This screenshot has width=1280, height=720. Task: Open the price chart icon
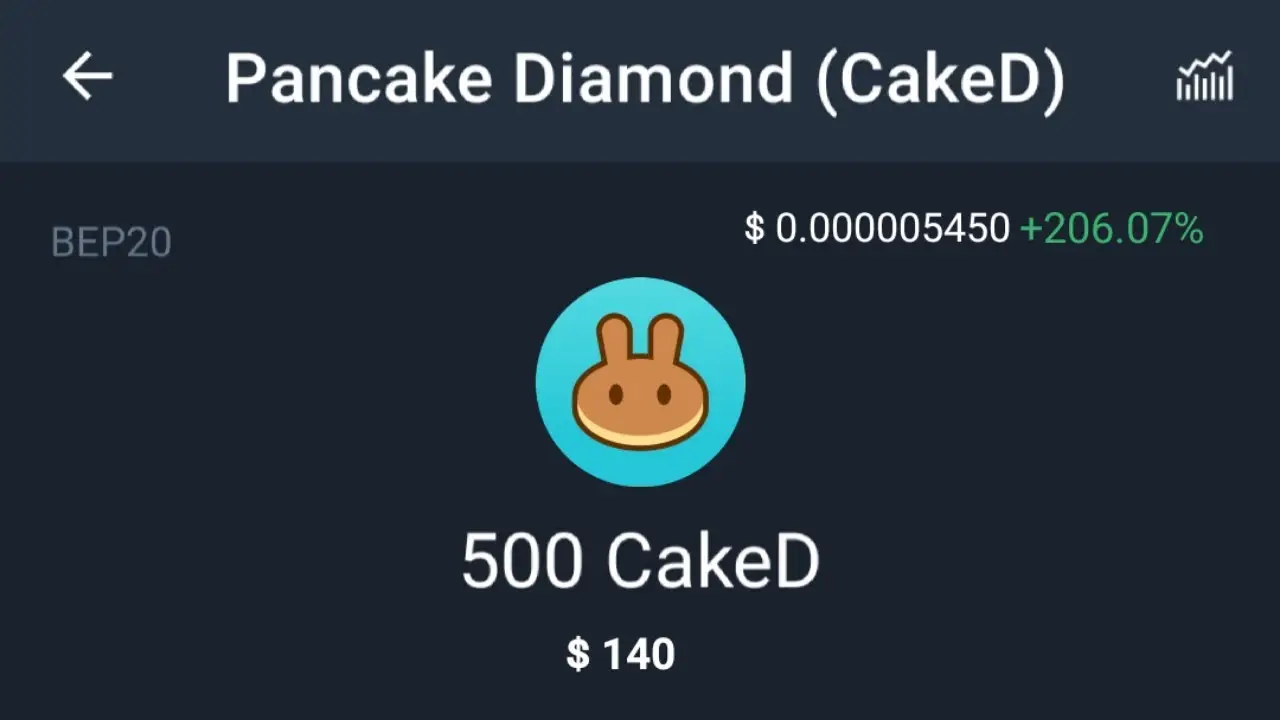(x=1204, y=78)
